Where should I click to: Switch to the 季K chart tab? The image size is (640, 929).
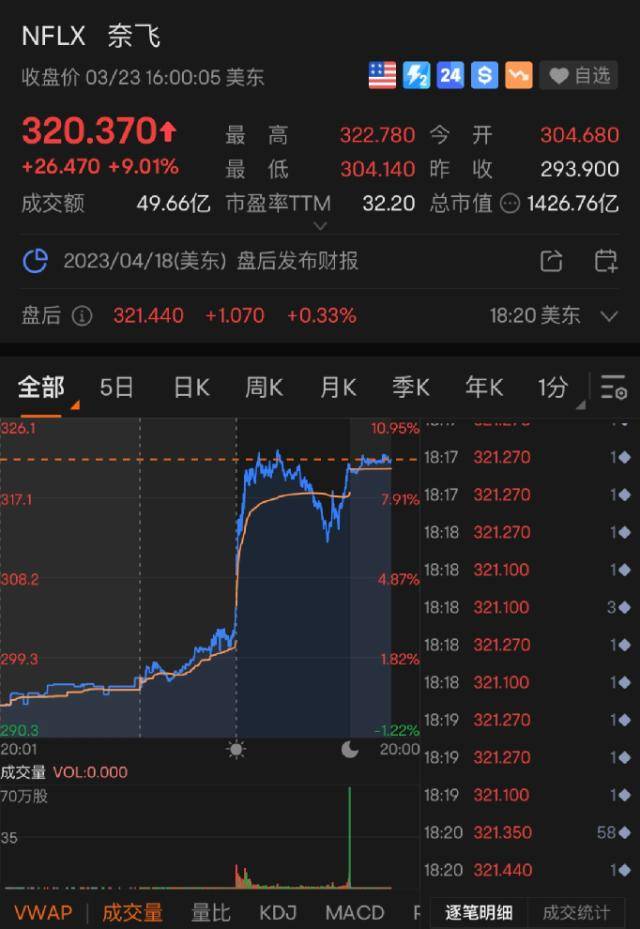click(x=411, y=388)
